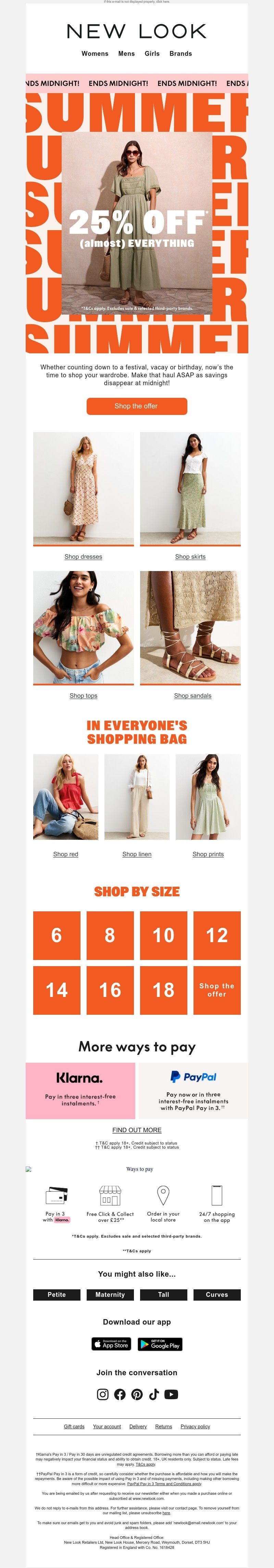Open the Shop dresses link
Viewport: 274px width, 1568px height.
[84, 556]
